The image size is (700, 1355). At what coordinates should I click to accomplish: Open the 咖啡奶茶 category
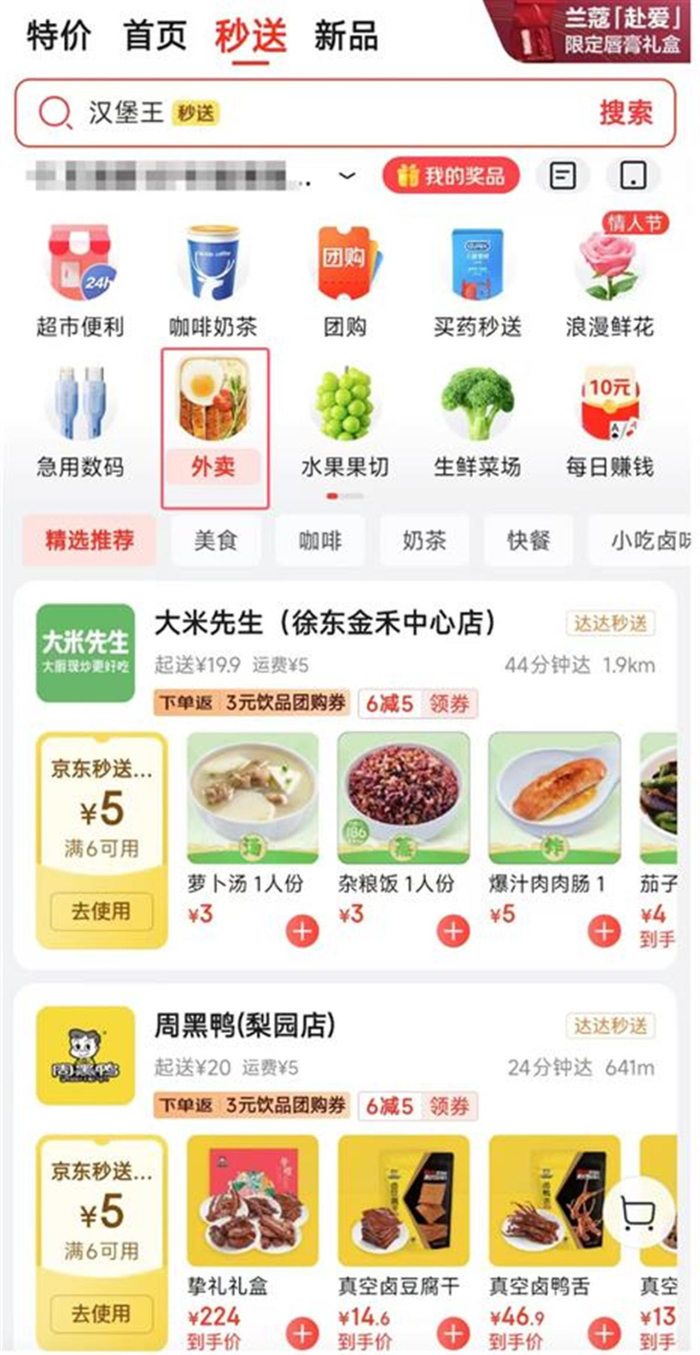pyautogui.click(x=213, y=282)
